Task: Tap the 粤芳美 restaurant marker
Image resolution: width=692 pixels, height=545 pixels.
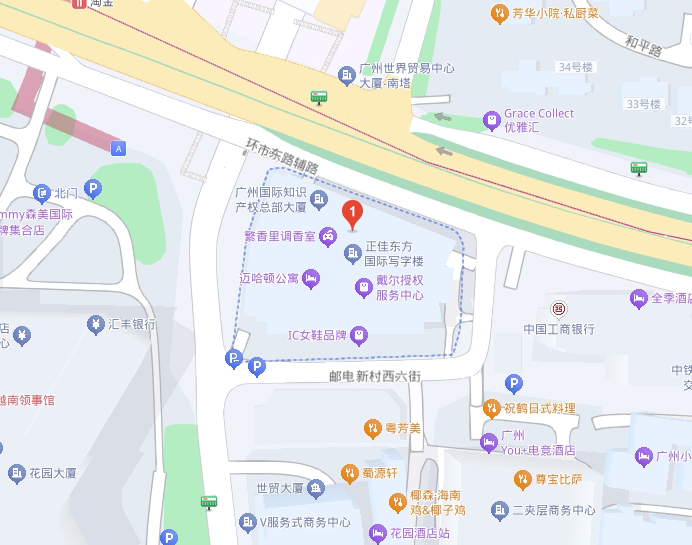Action: 372,428
